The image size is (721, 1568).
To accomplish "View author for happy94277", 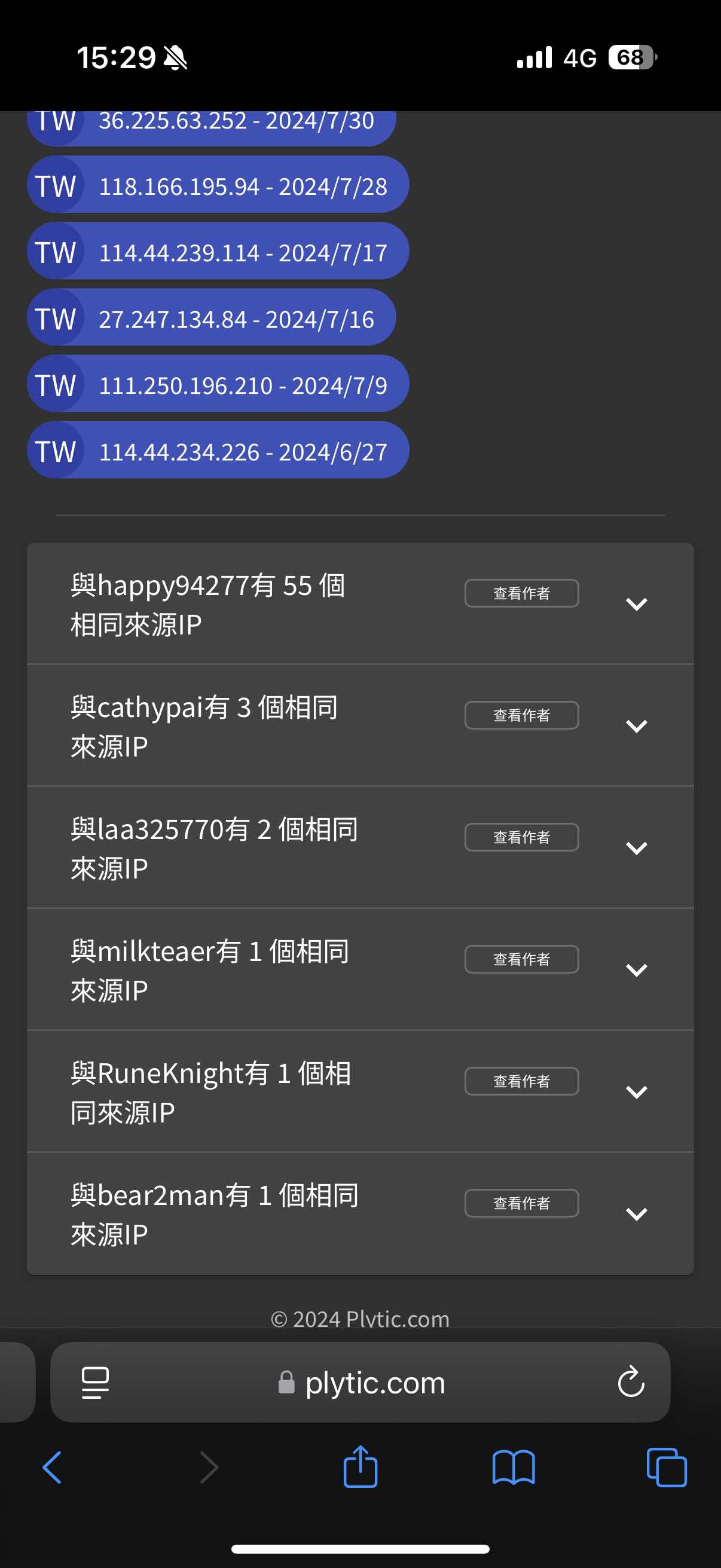I will [521, 593].
